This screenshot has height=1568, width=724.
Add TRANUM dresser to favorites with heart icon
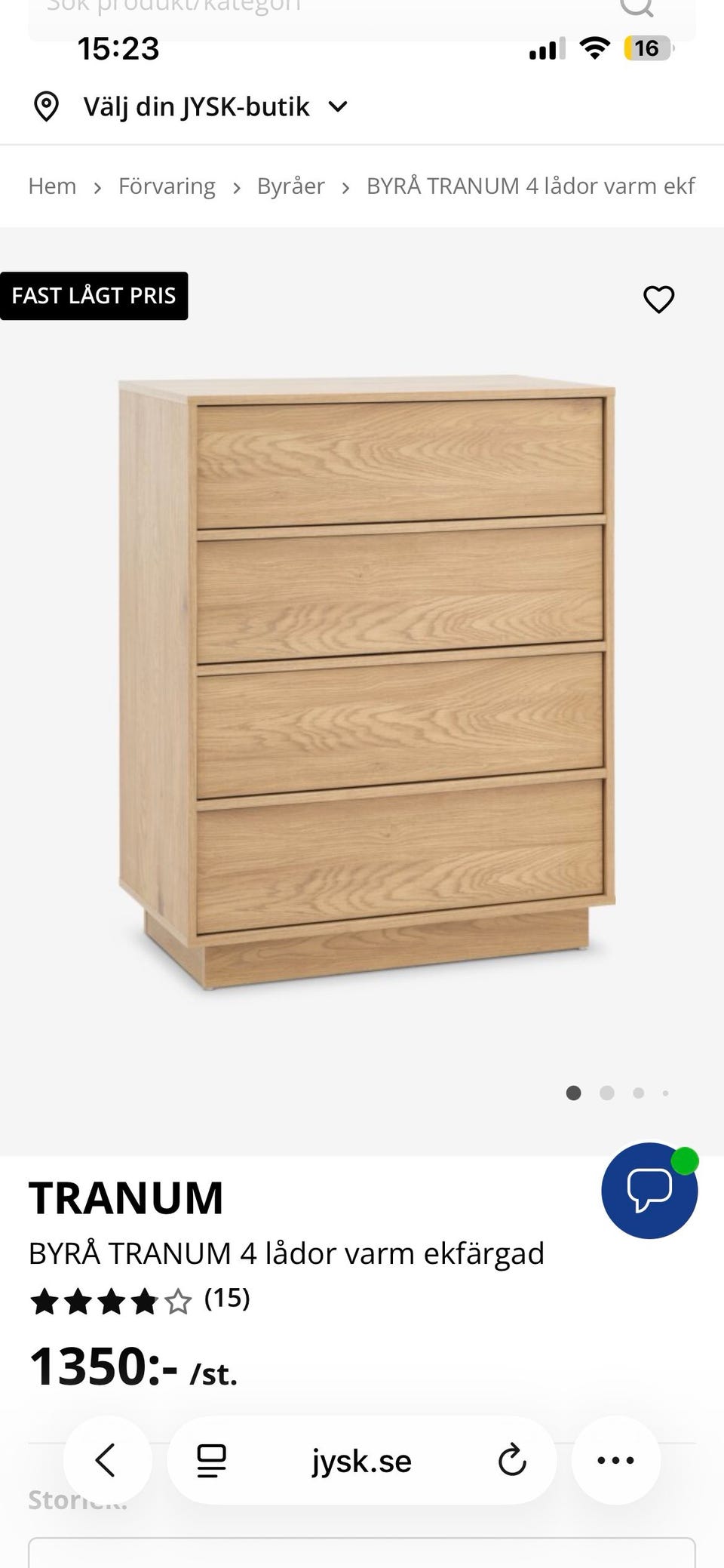[658, 300]
